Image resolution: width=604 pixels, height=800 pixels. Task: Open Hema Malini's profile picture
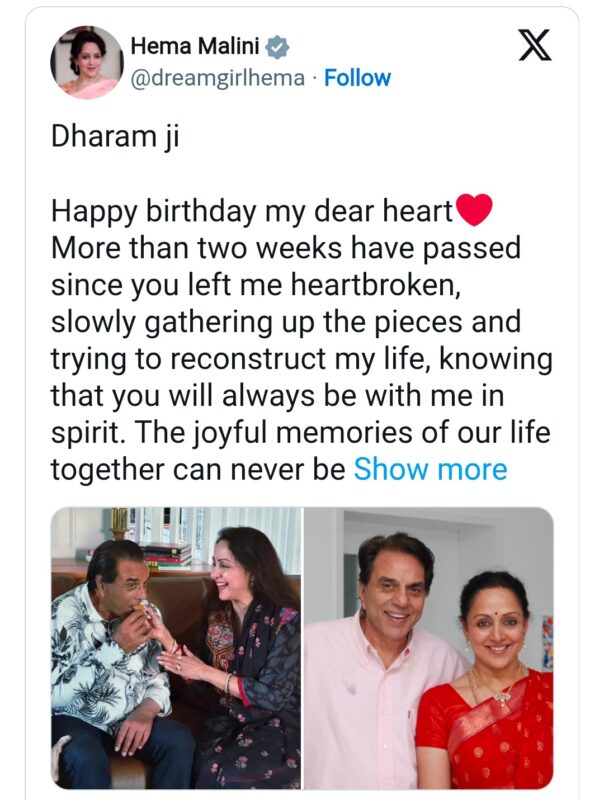[86, 62]
